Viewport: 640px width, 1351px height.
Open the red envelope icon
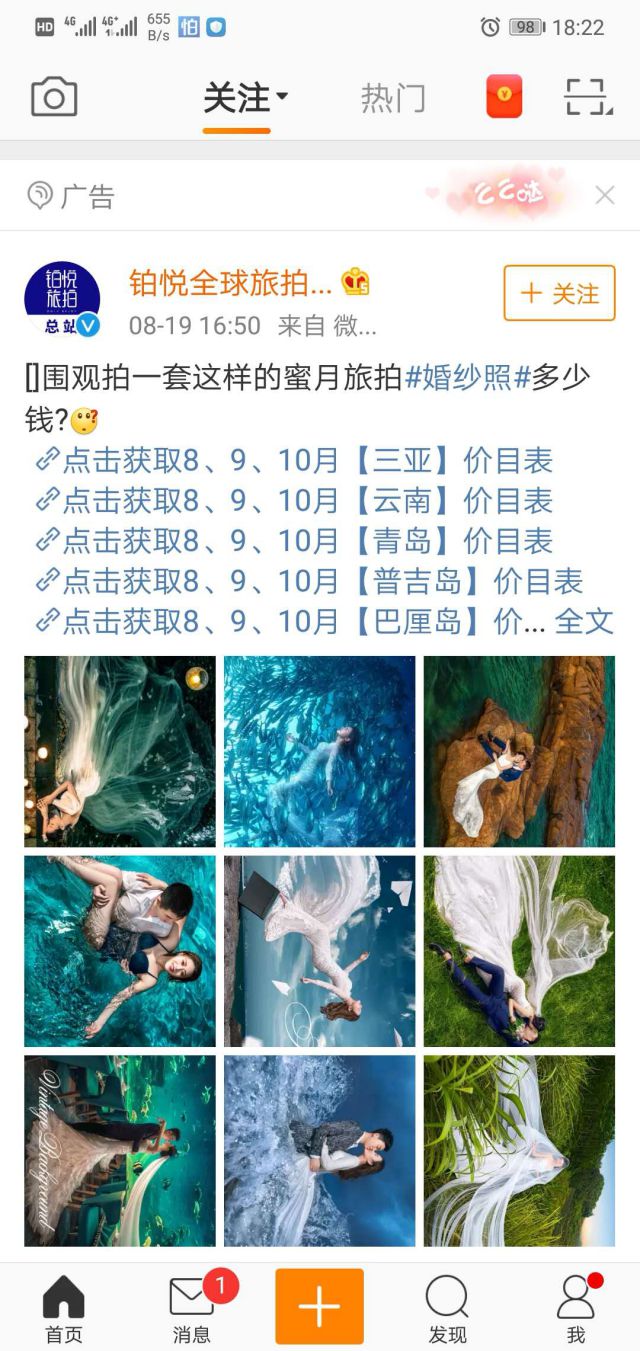click(x=504, y=97)
